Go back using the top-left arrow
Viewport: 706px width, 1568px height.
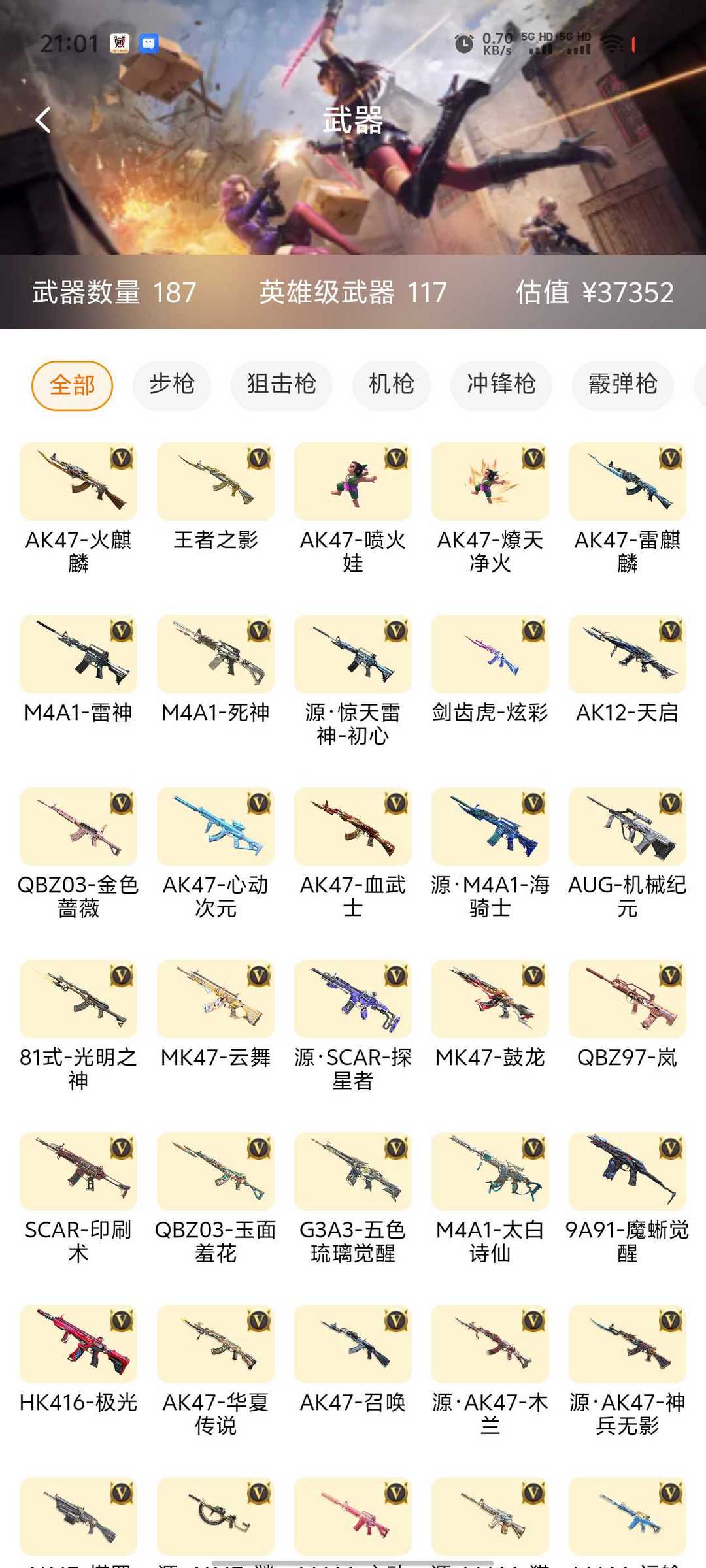[x=43, y=120]
